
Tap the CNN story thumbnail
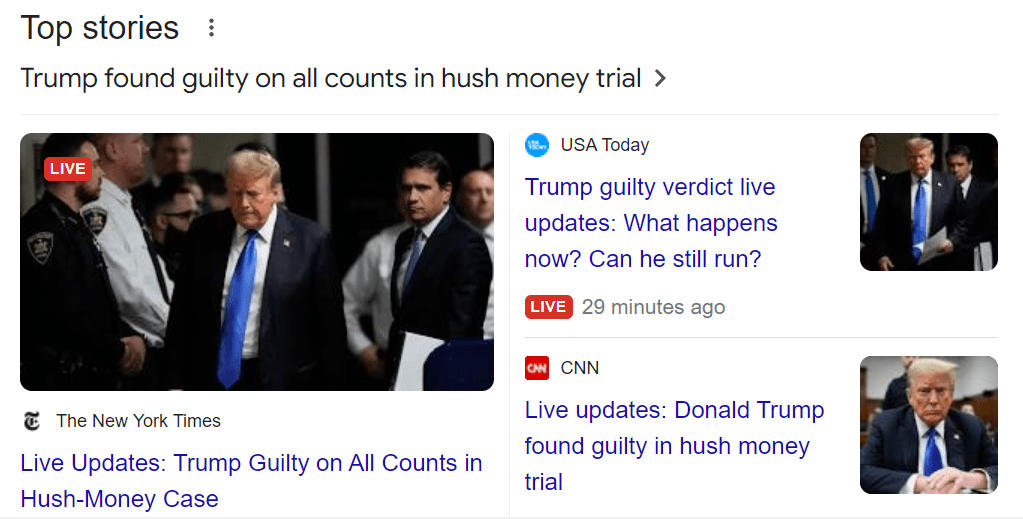(928, 425)
